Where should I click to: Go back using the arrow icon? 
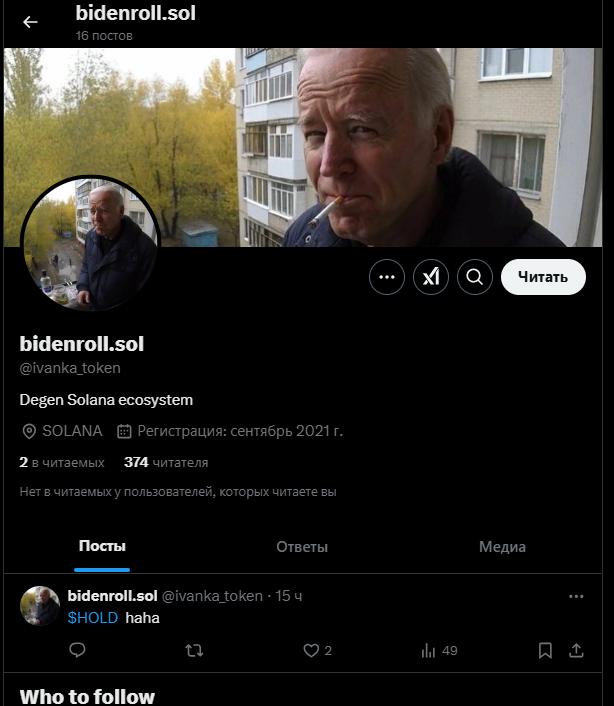[30, 21]
